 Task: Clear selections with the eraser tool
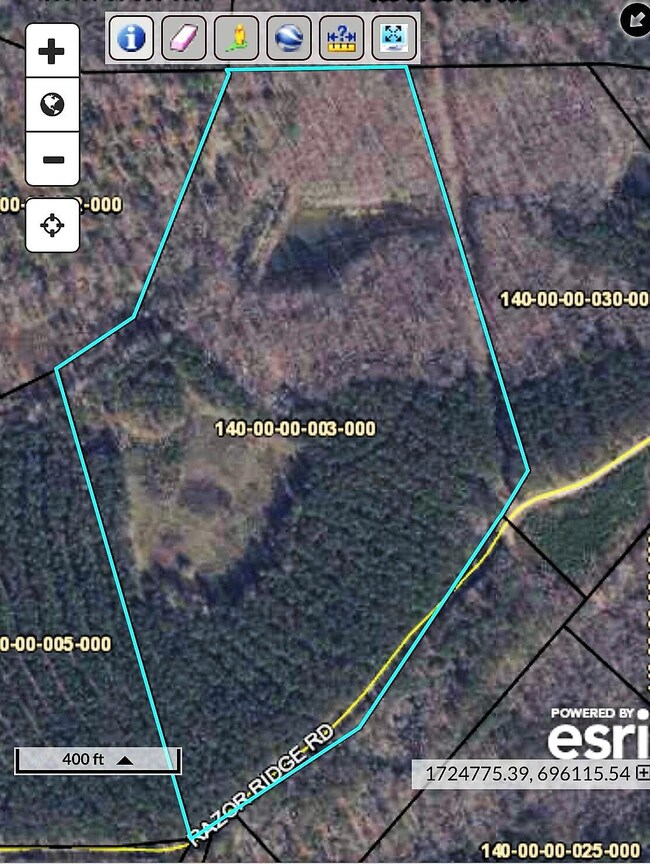click(185, 38)
